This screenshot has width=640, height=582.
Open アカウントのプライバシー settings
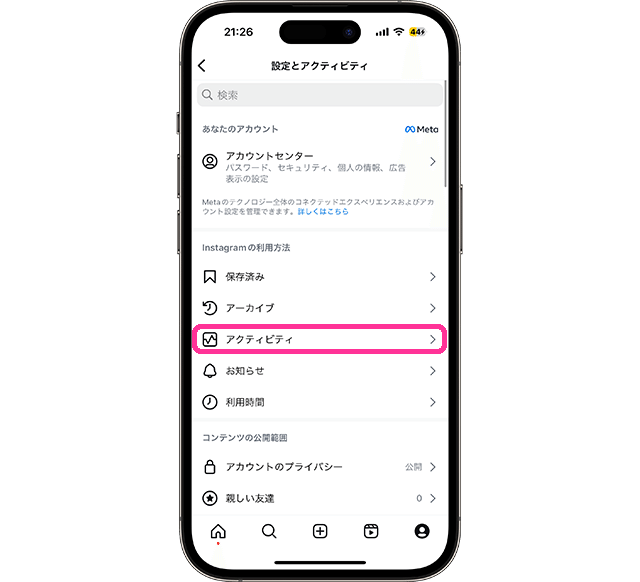click(x=319, y=467)
